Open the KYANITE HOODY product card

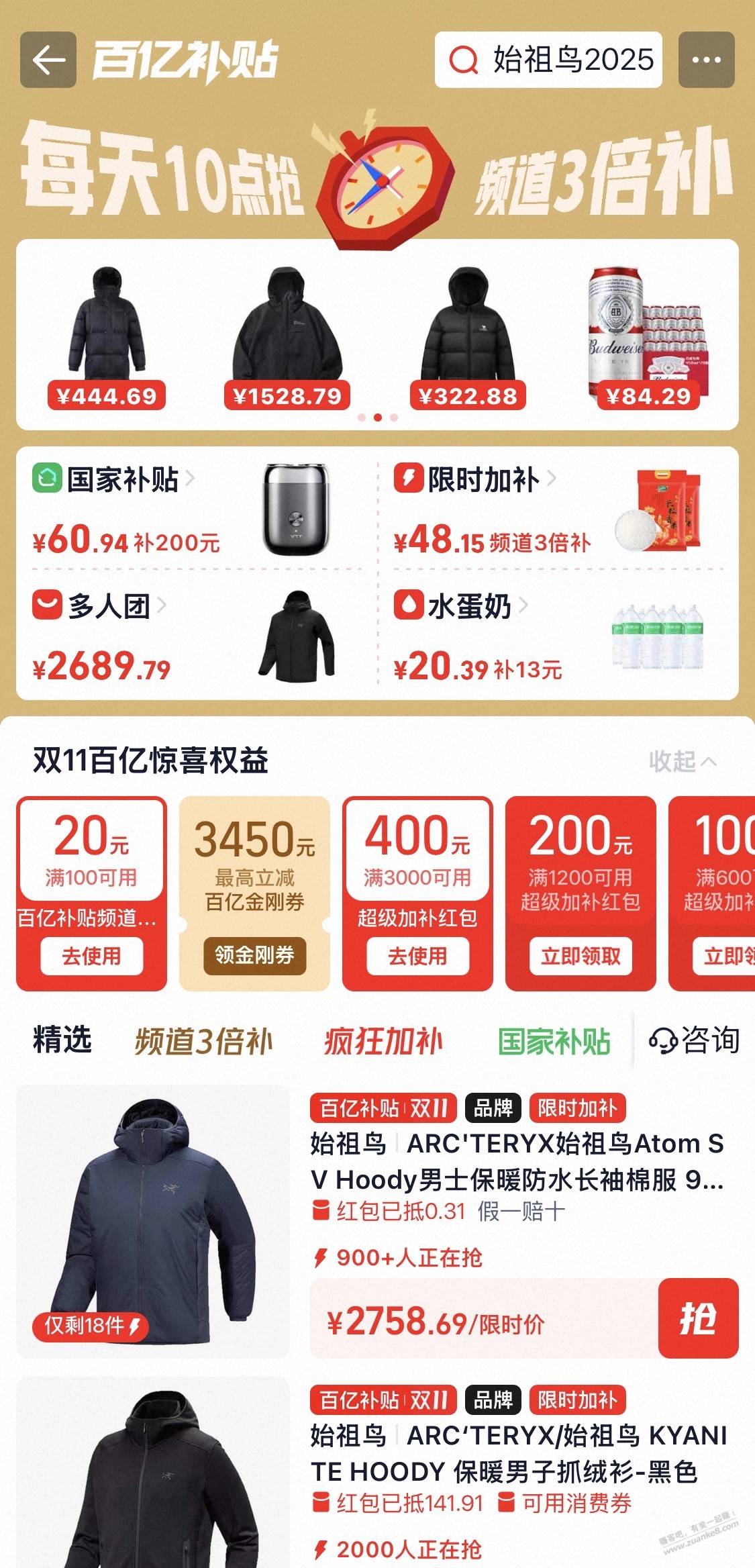coord(517,1454)
